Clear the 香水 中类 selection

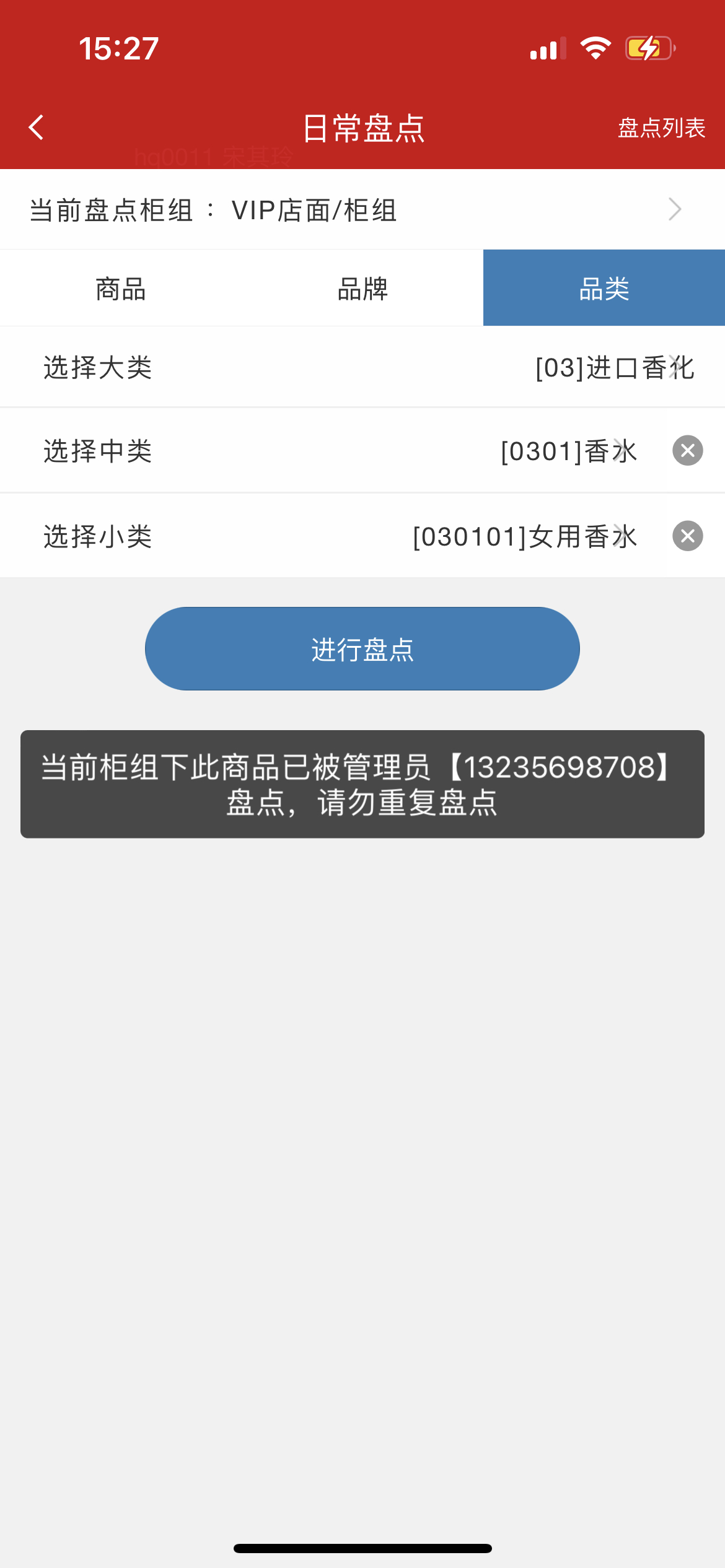click(x=687, y=451)
